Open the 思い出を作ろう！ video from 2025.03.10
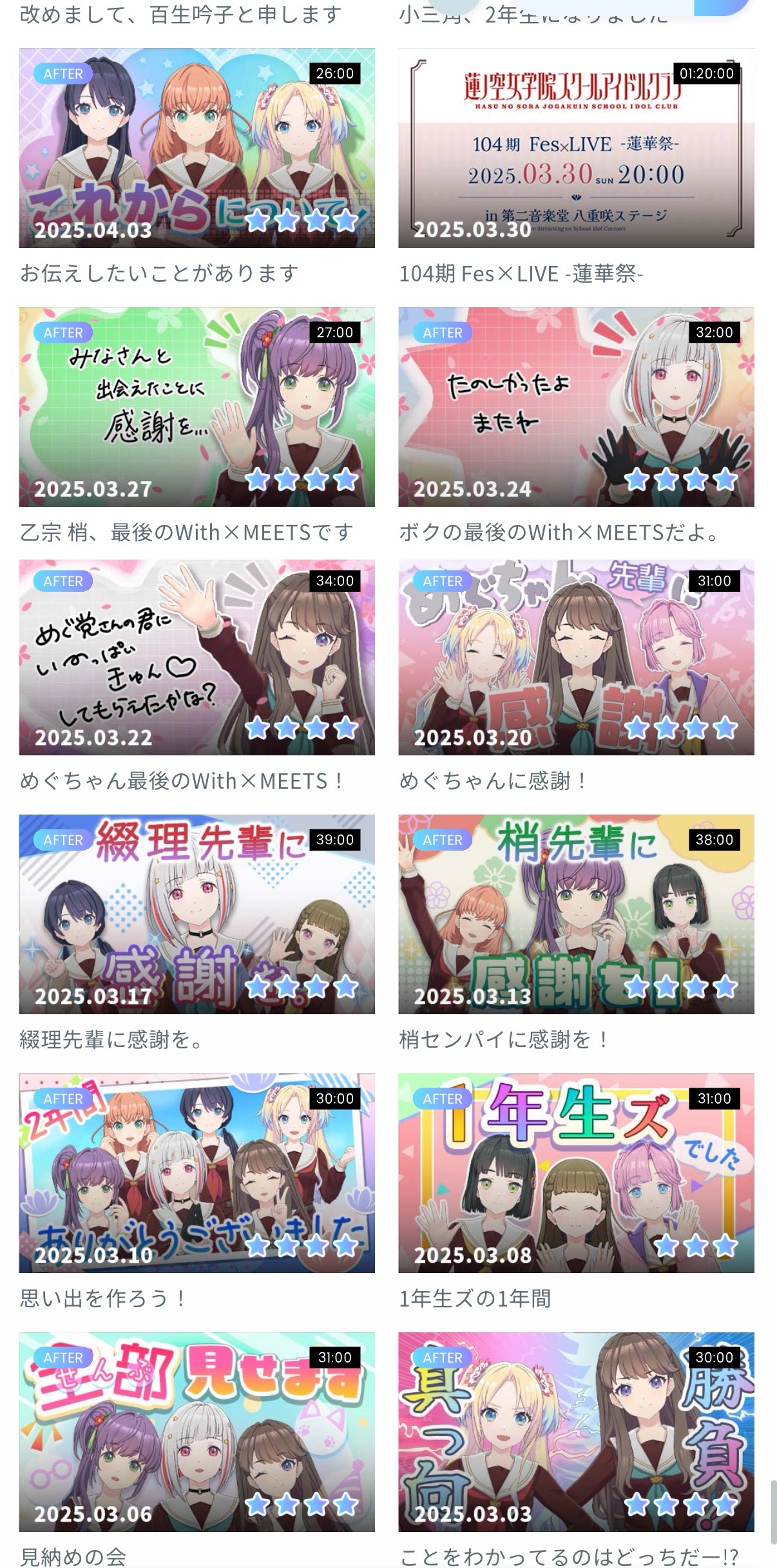 [x=197, y=1173]
